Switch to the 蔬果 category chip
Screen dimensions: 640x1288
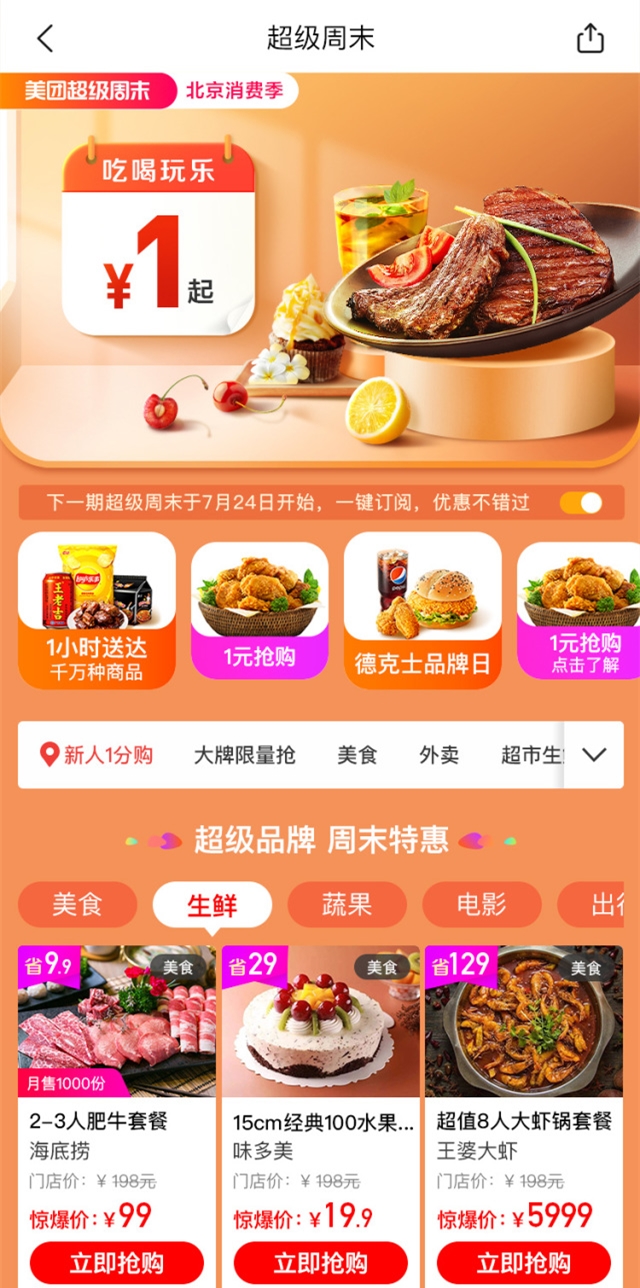347,905
